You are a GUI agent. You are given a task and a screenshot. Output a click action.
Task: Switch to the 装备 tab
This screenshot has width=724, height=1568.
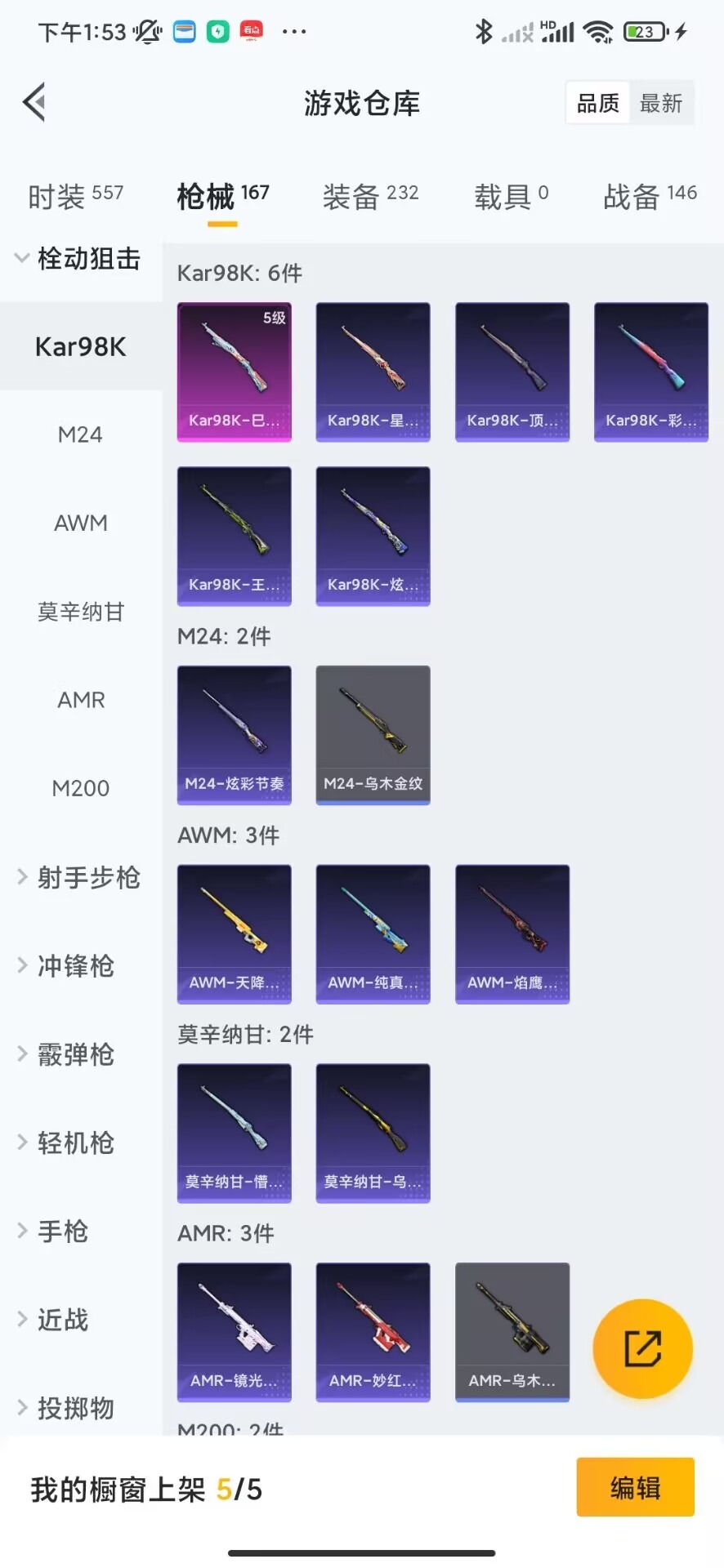click(x=370, y=196)
